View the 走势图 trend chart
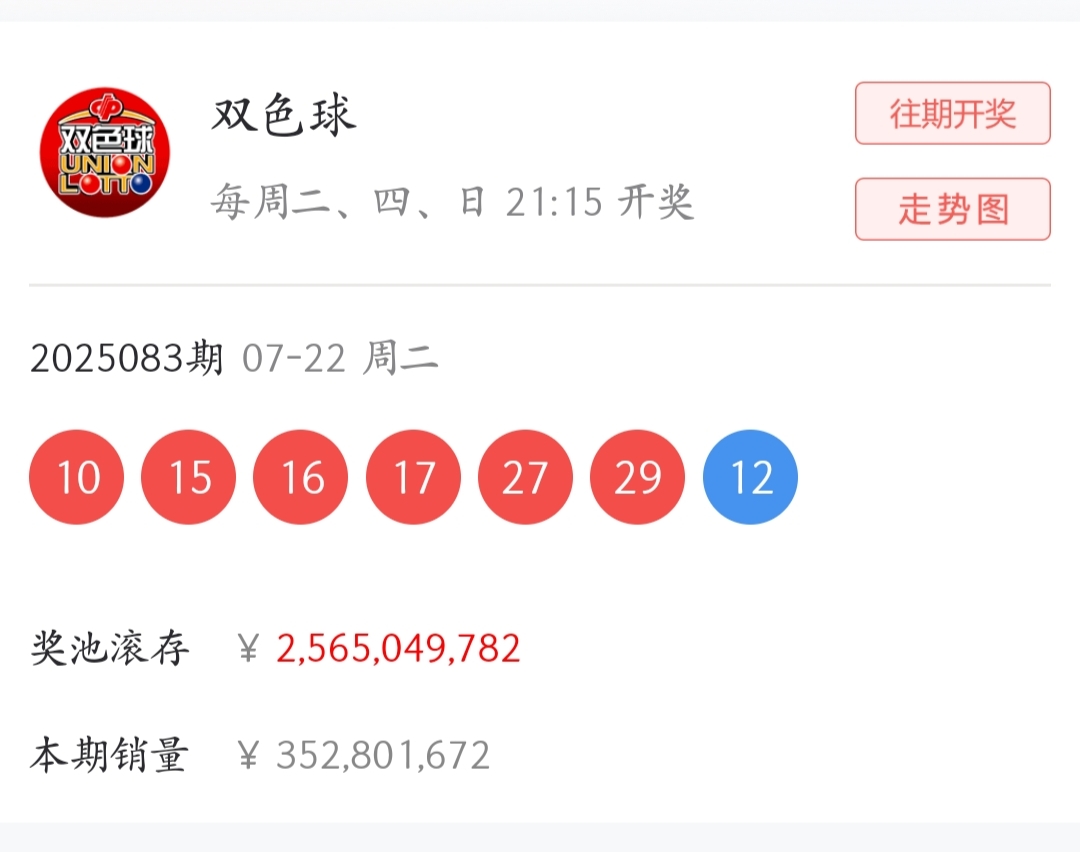This screenshot has height=852, width=1080. click(952, 209)
